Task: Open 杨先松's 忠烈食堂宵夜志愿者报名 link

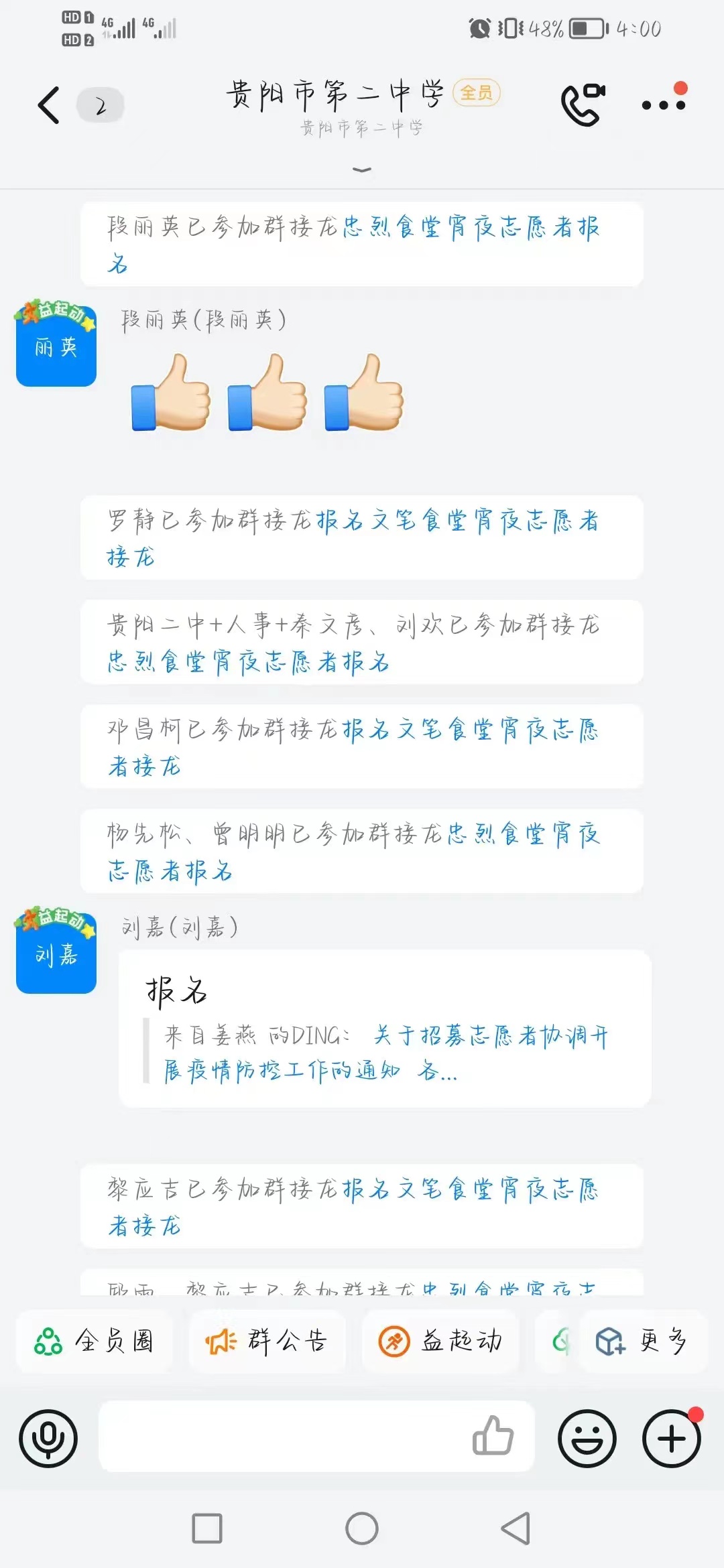Action: 523,834
